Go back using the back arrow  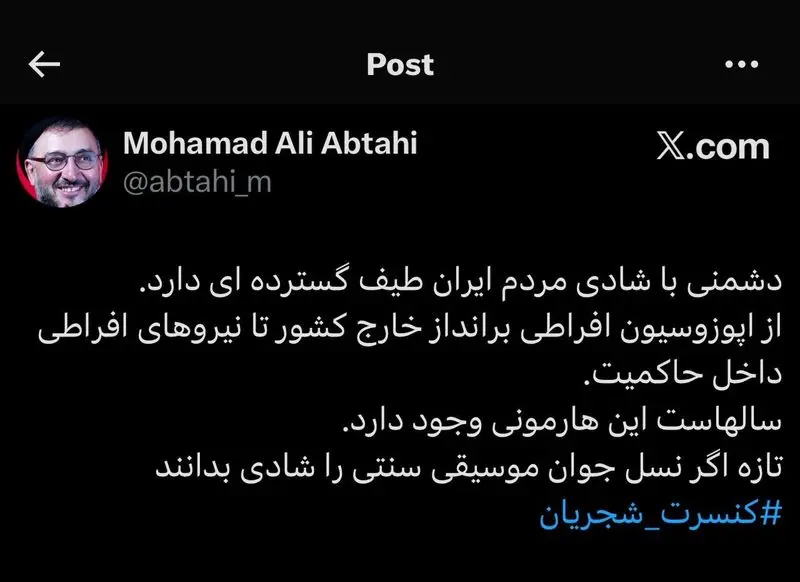(45, 65)
